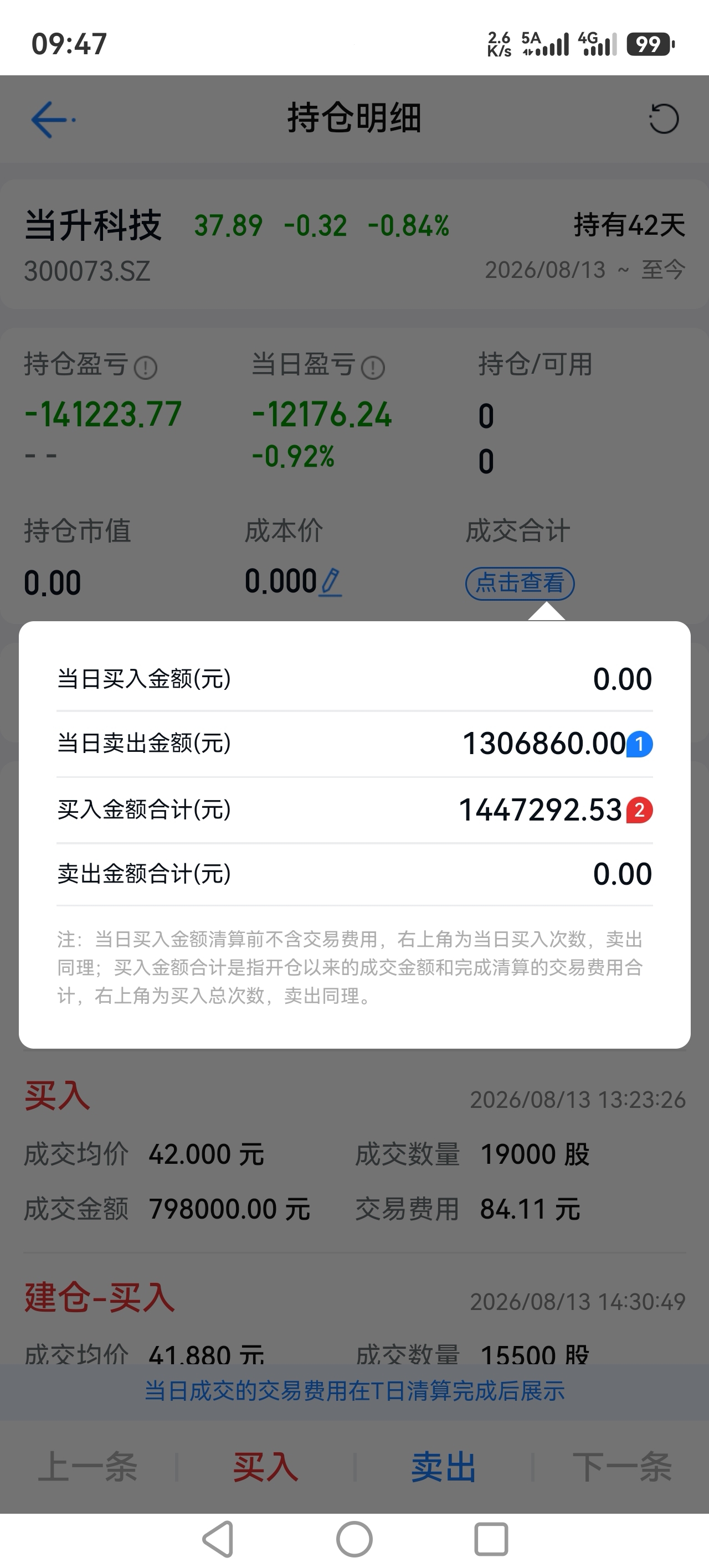Go to the previous record with 上一条
Viewport: 709px width, 1568px height.
pos(88,1467)
